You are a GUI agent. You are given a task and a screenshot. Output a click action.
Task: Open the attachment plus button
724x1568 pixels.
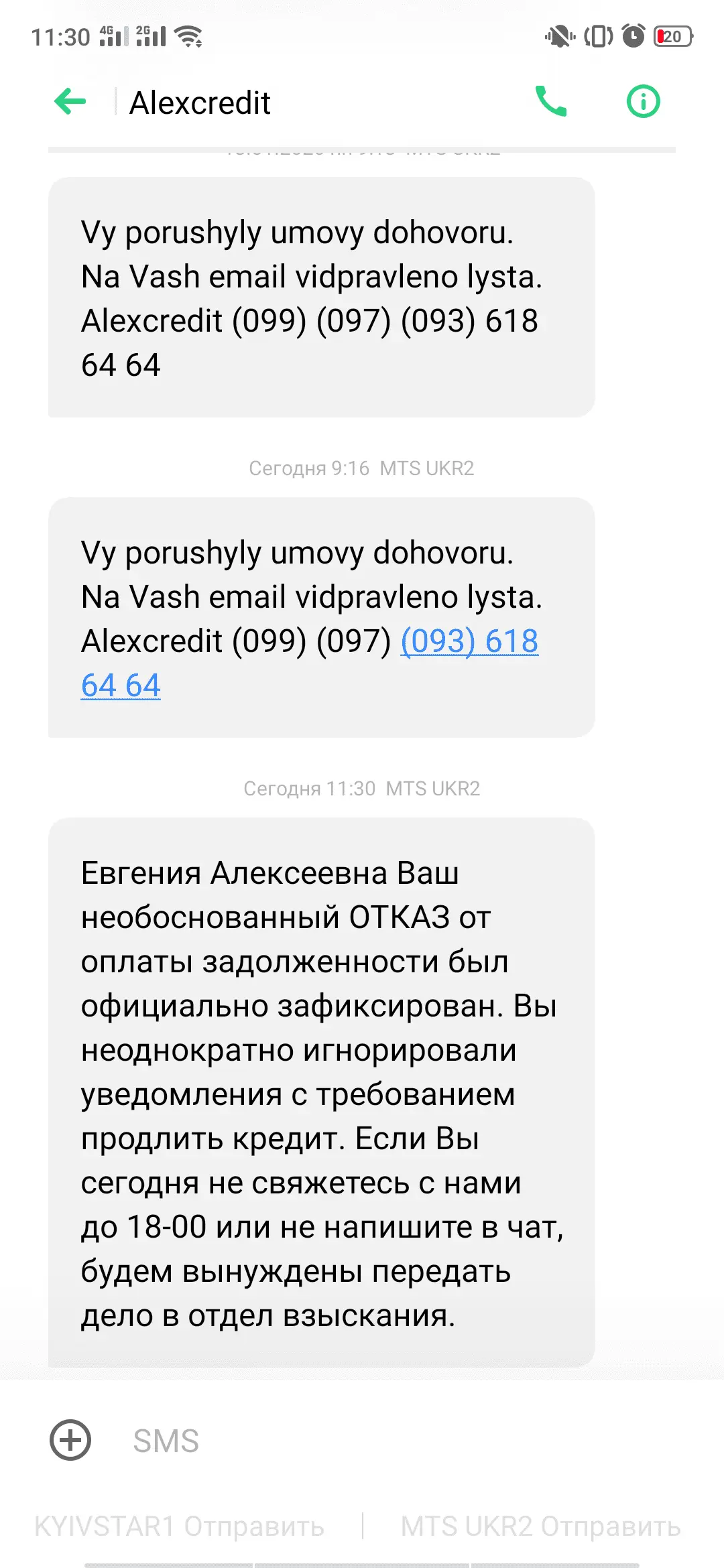click(x=70, y=1439)
